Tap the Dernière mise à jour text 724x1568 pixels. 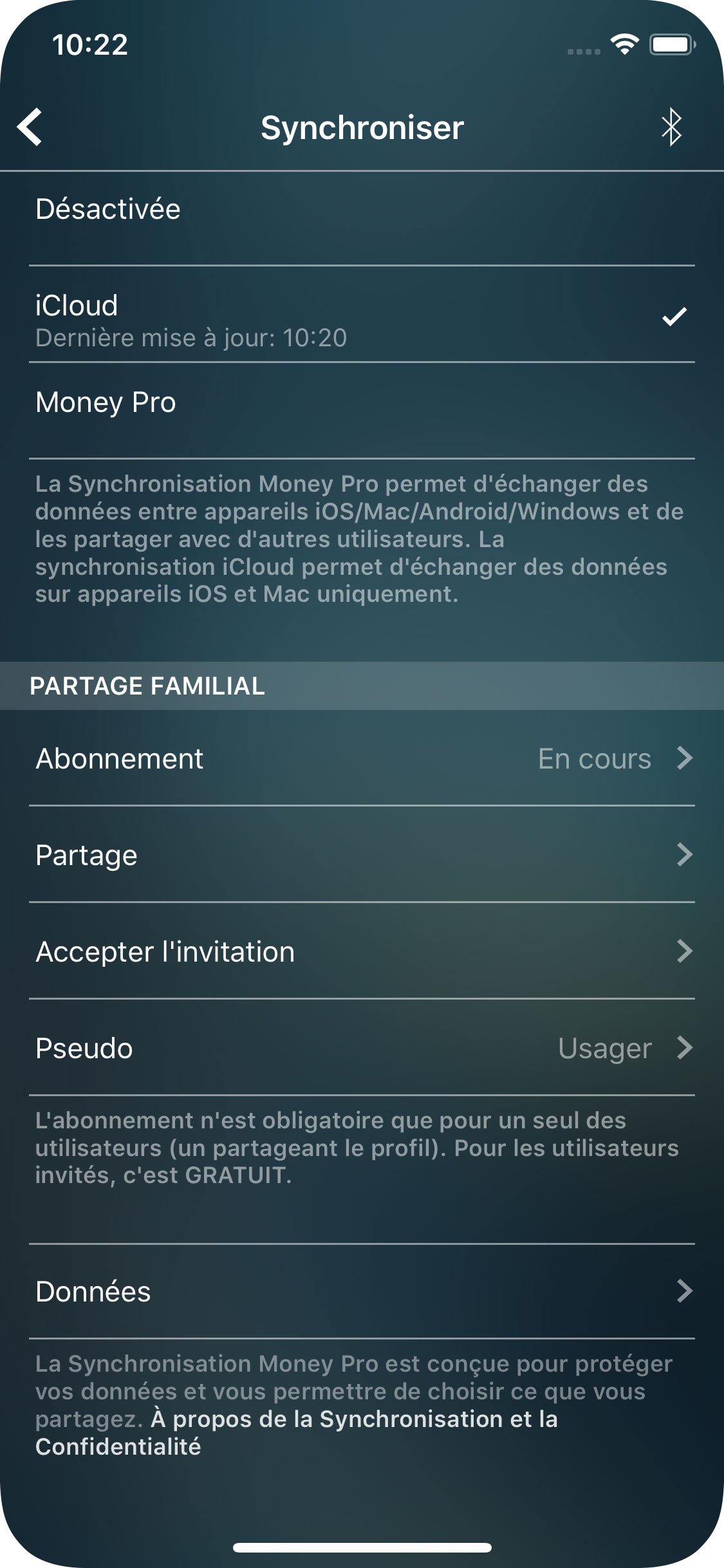(x=191, y=337)
